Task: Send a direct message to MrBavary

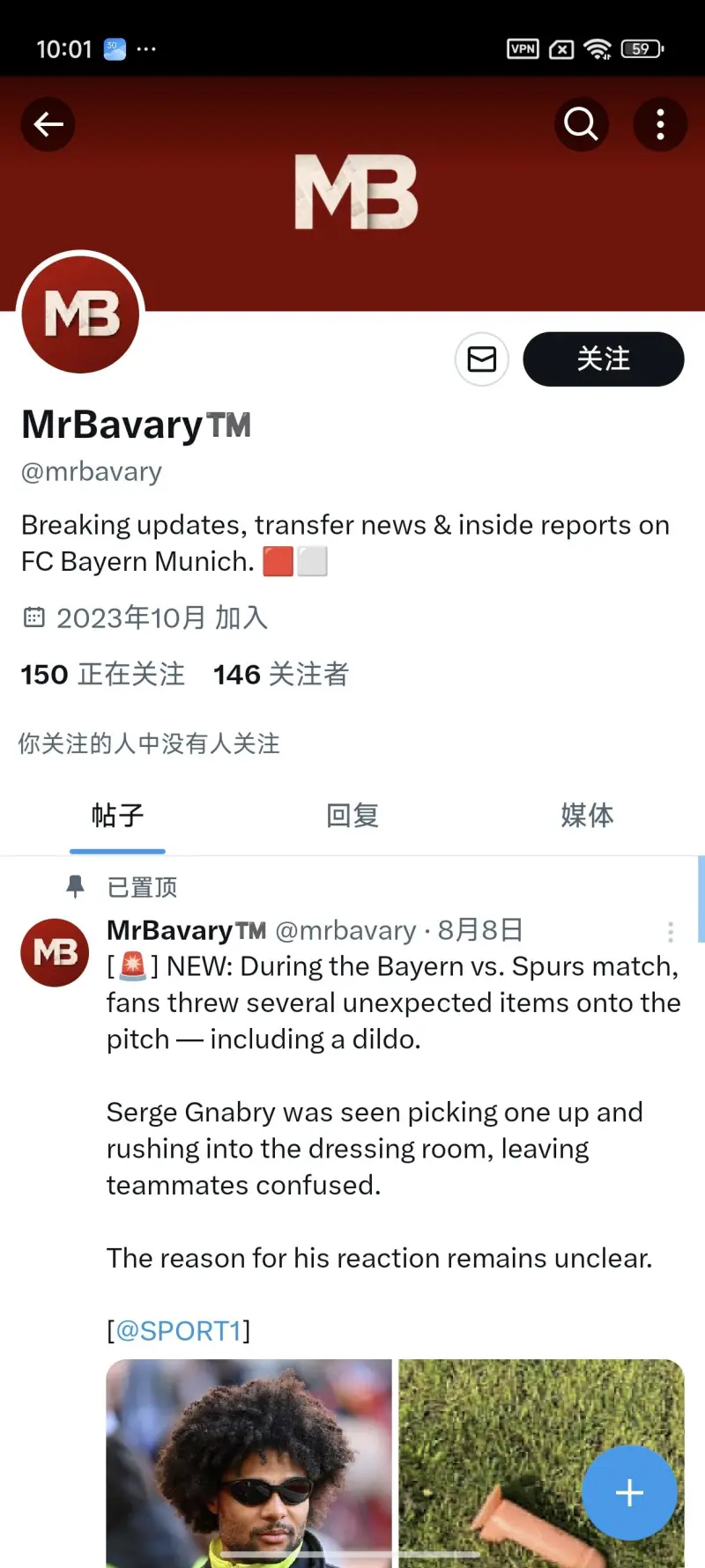Action: [481, 359]
